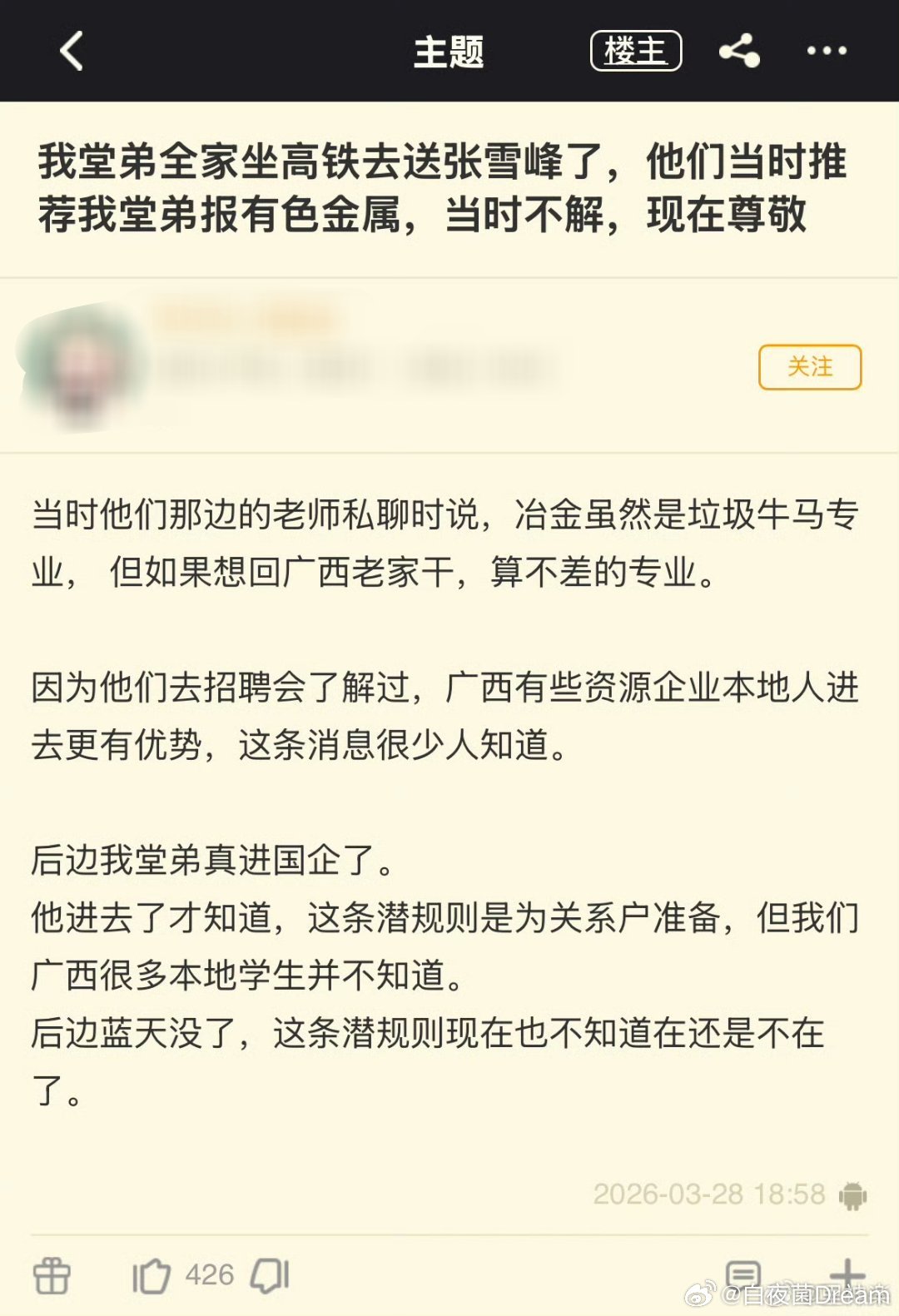
Task: Tap the plus icon to reply
Action: pyautogui.click(x=847, y=1272)
